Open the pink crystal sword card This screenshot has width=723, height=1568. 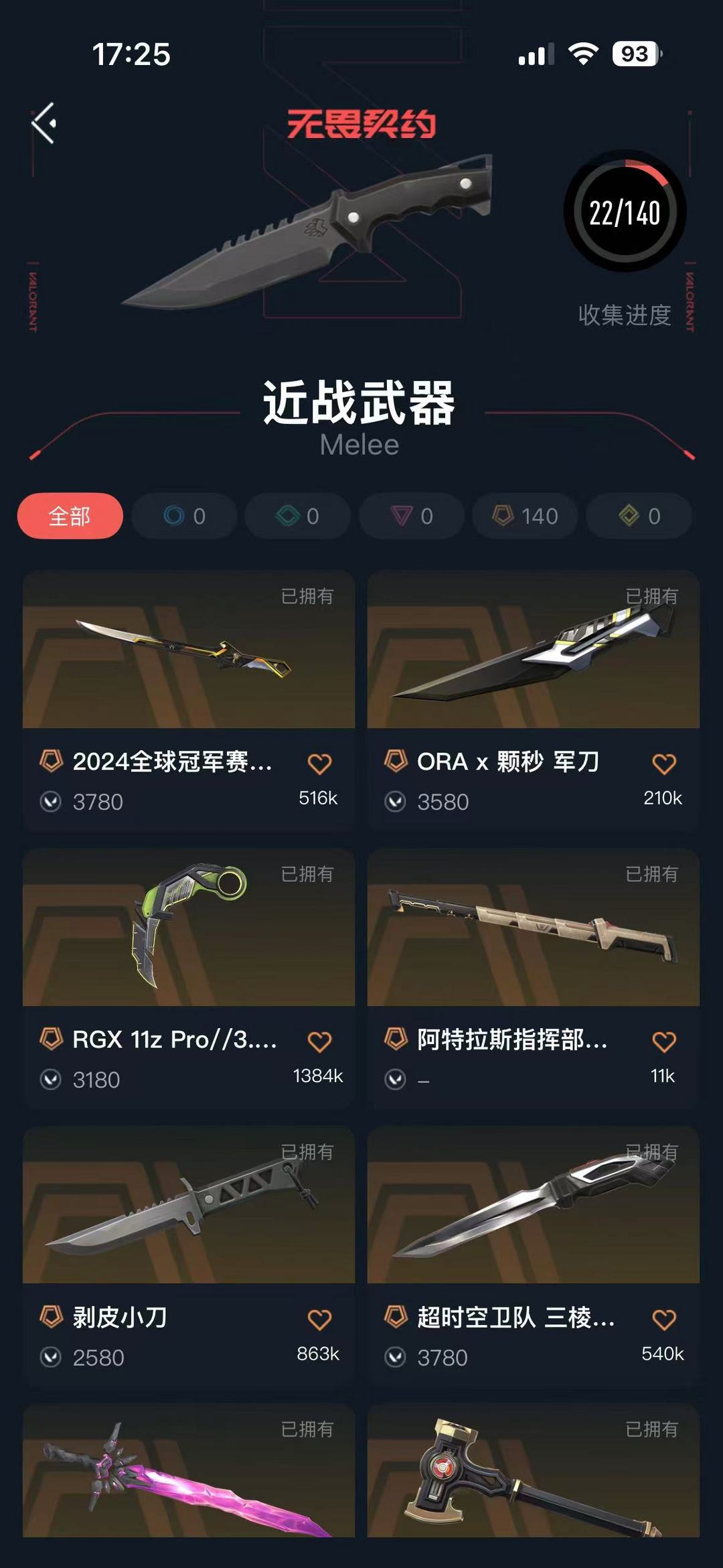pos(189,1474)
